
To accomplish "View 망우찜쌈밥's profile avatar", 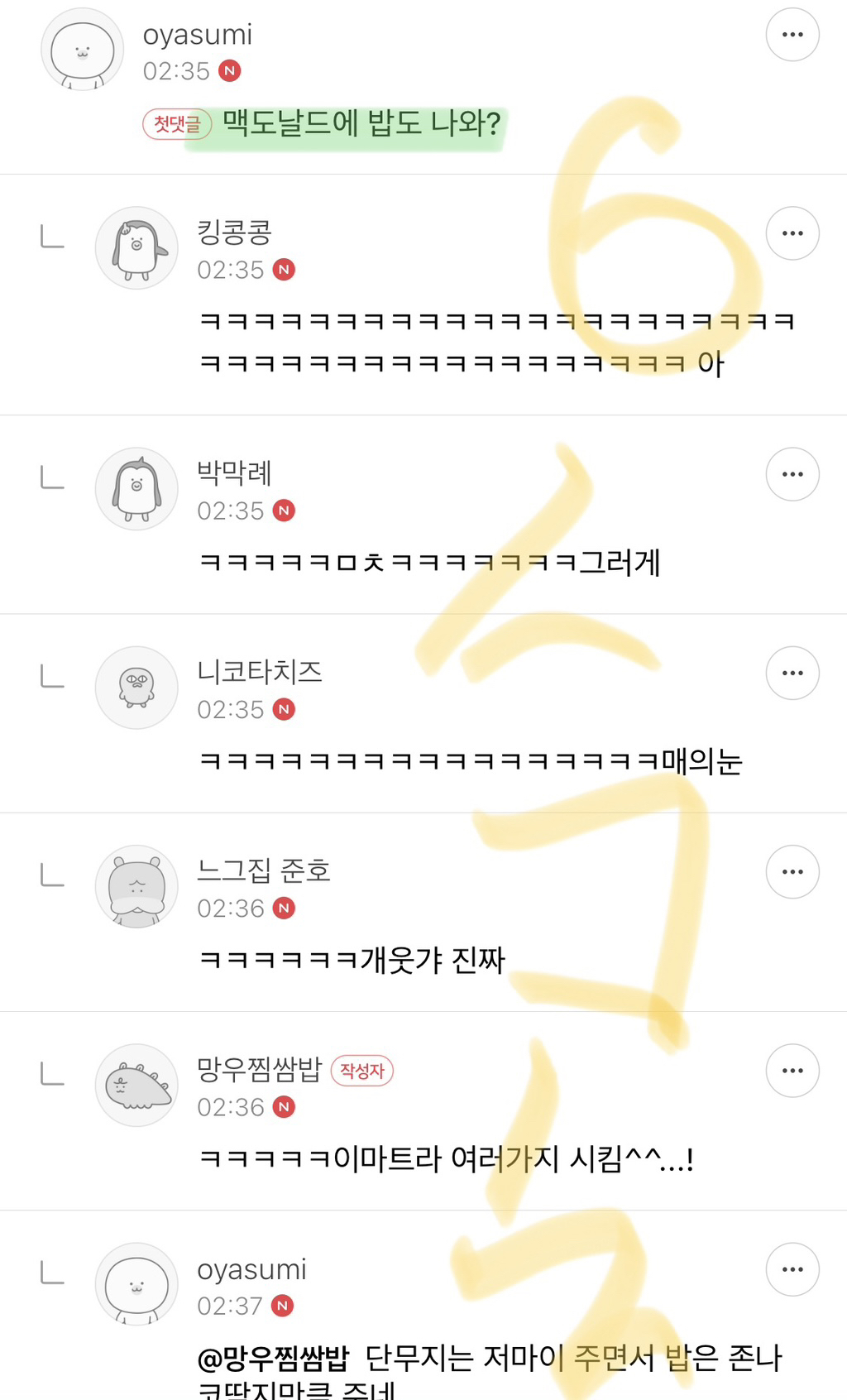I will tap(136, 1086).
